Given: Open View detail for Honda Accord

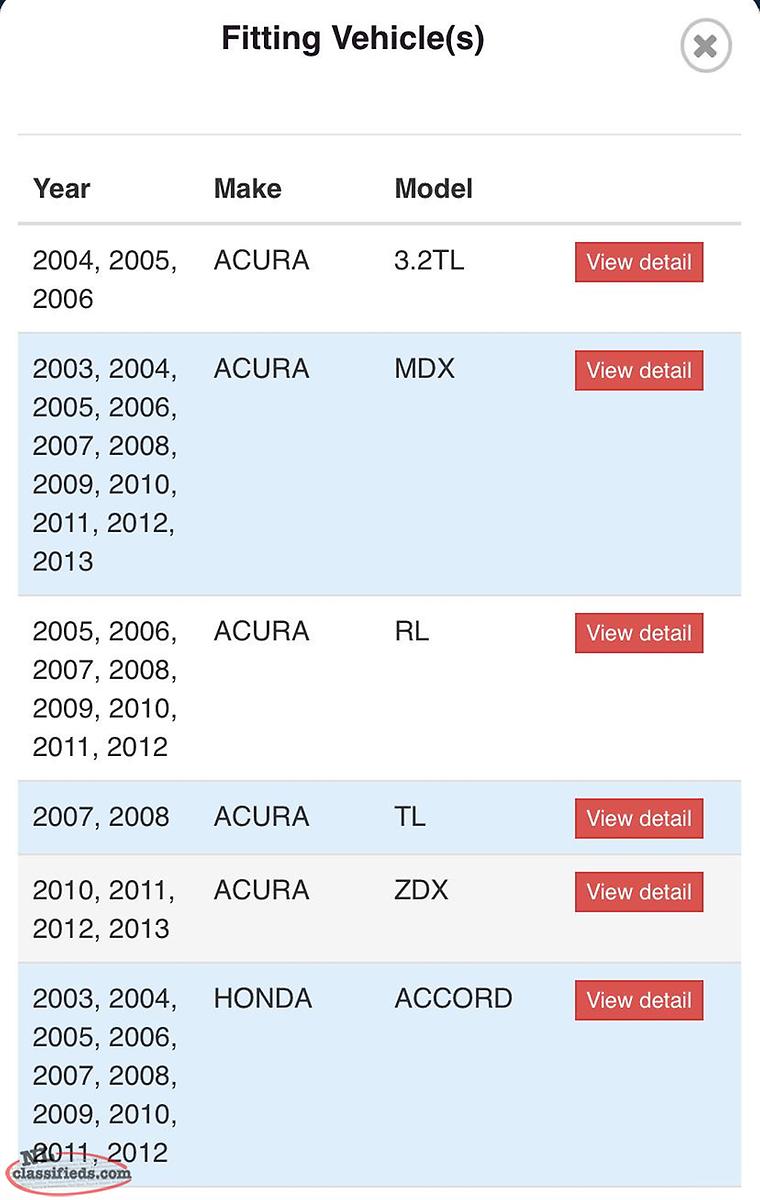Looking at the screenshot, I should 639,1000.
